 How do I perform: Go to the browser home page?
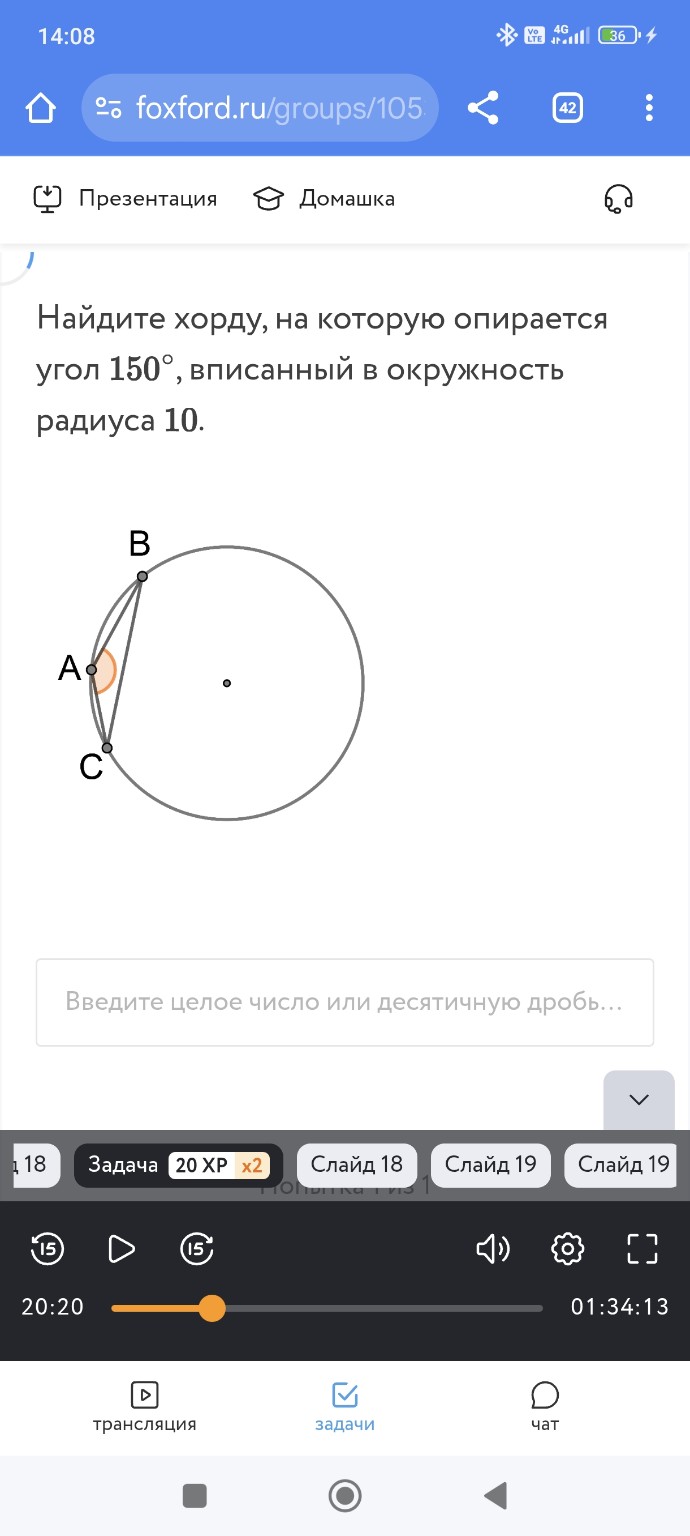pyautogui.click(x=41, y=108)
